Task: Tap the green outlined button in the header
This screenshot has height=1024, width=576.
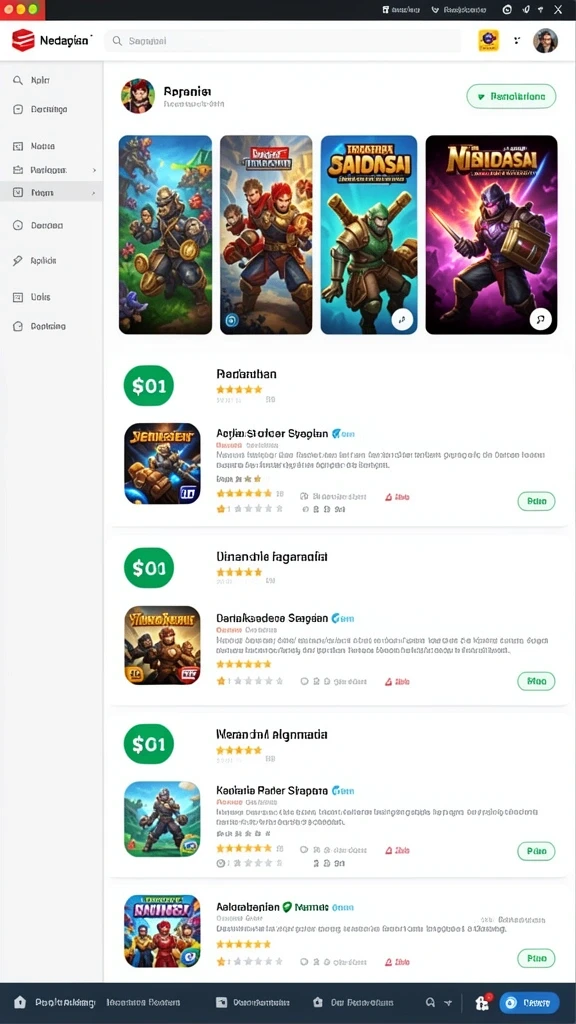Action: click(x=511, y=96)
